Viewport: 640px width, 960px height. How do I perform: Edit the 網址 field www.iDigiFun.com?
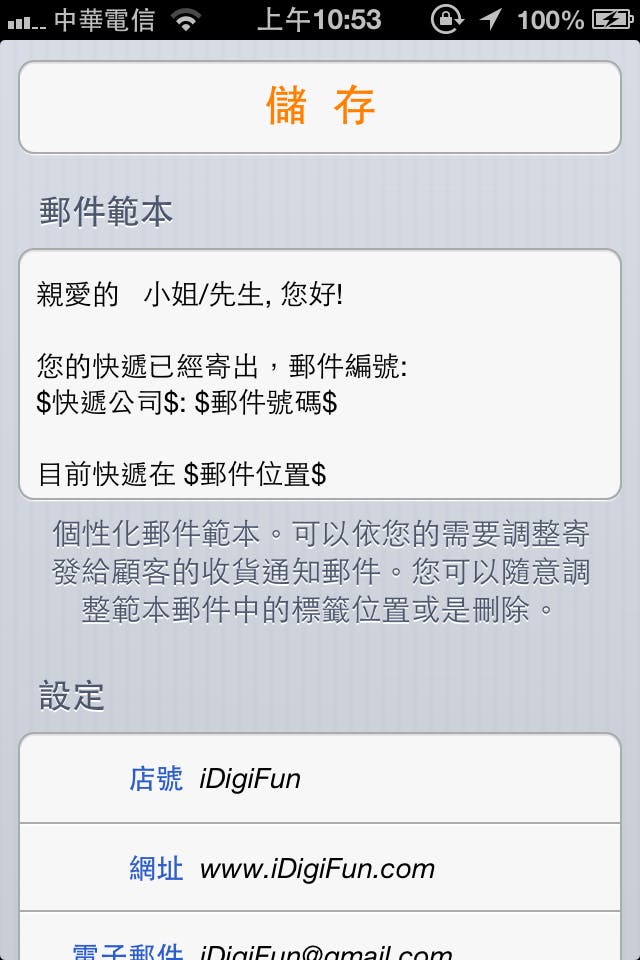tap(400, 868)
